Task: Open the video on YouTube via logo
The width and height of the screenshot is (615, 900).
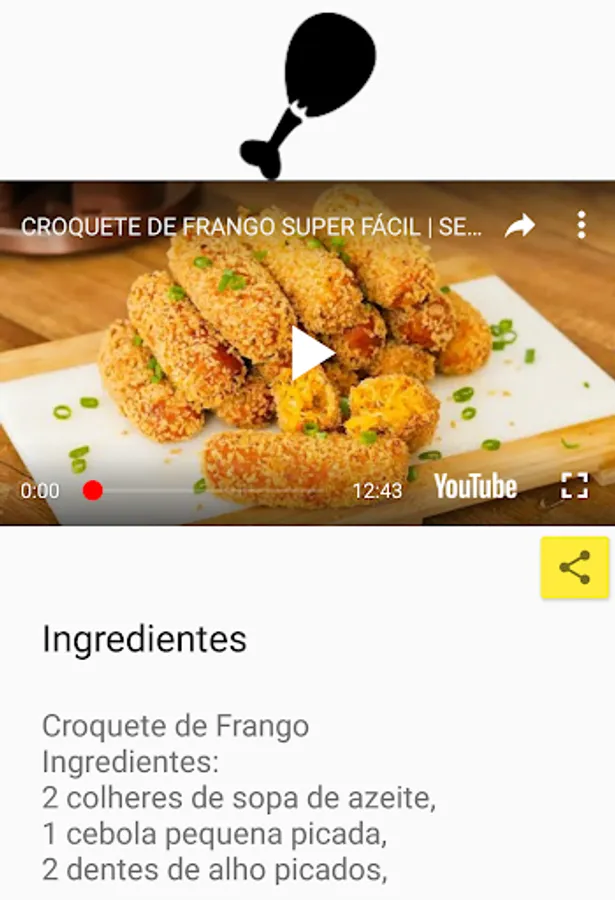Action: [x=475, y=488]
